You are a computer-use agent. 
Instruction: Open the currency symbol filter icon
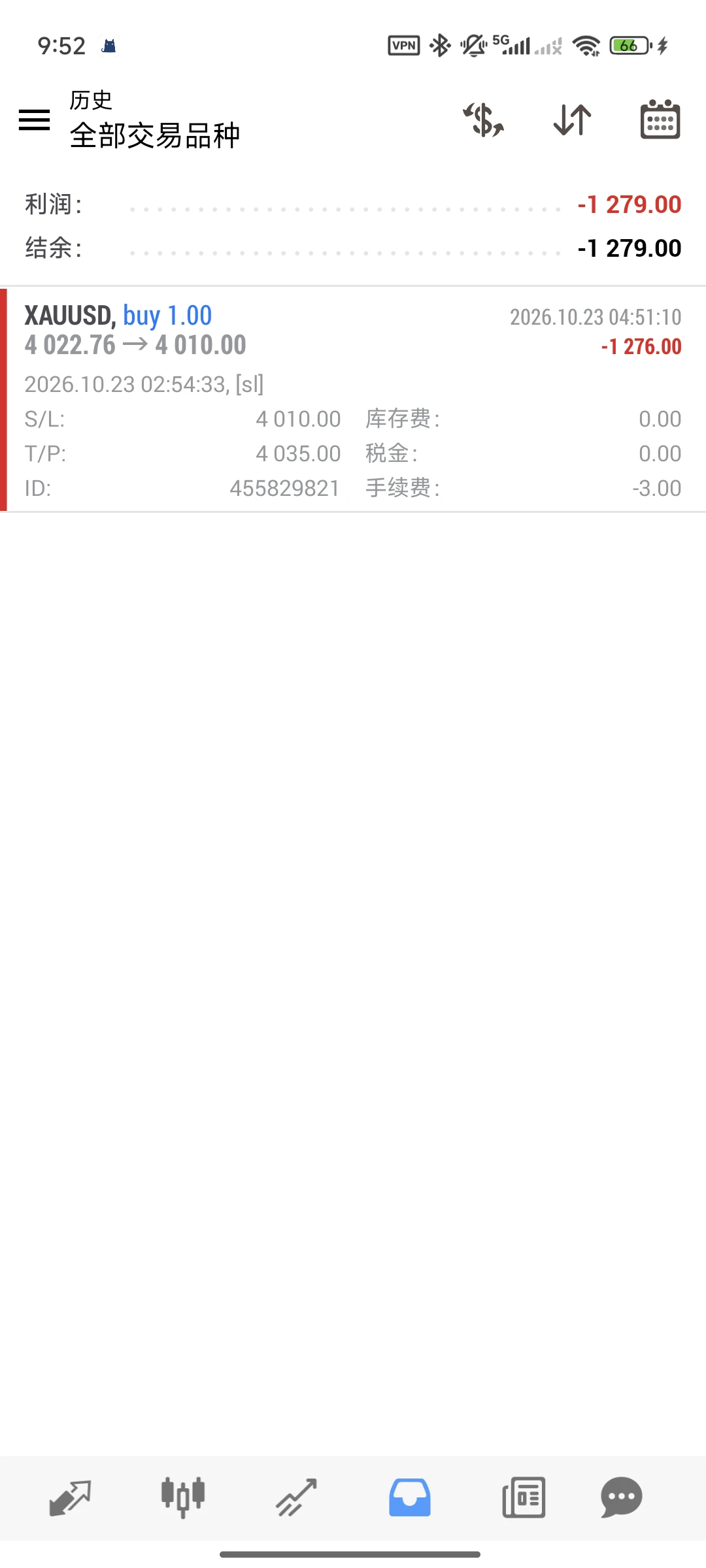click(484, 120)
